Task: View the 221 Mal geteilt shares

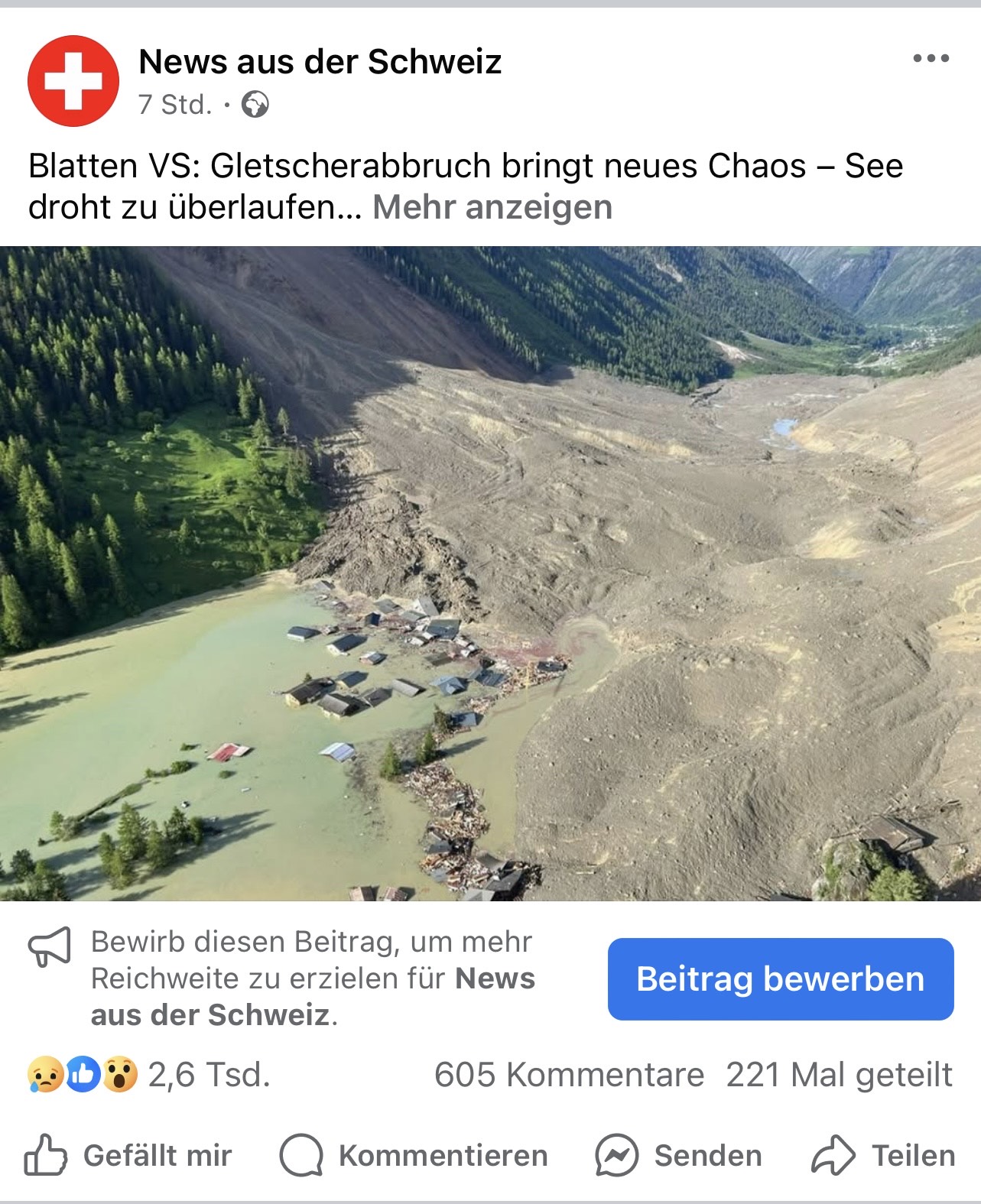Action: (x=839, y=1075)
